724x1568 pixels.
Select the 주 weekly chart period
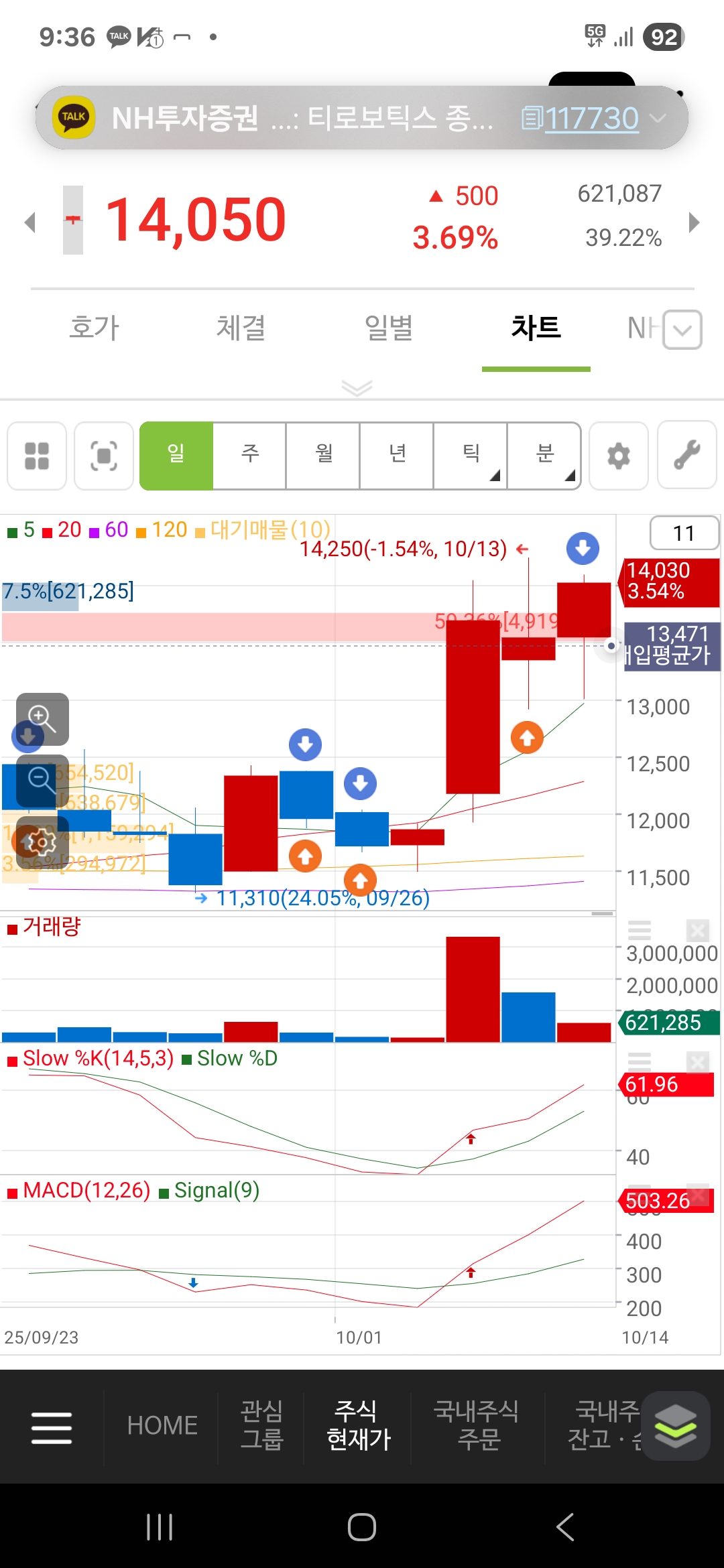[249, 456]
